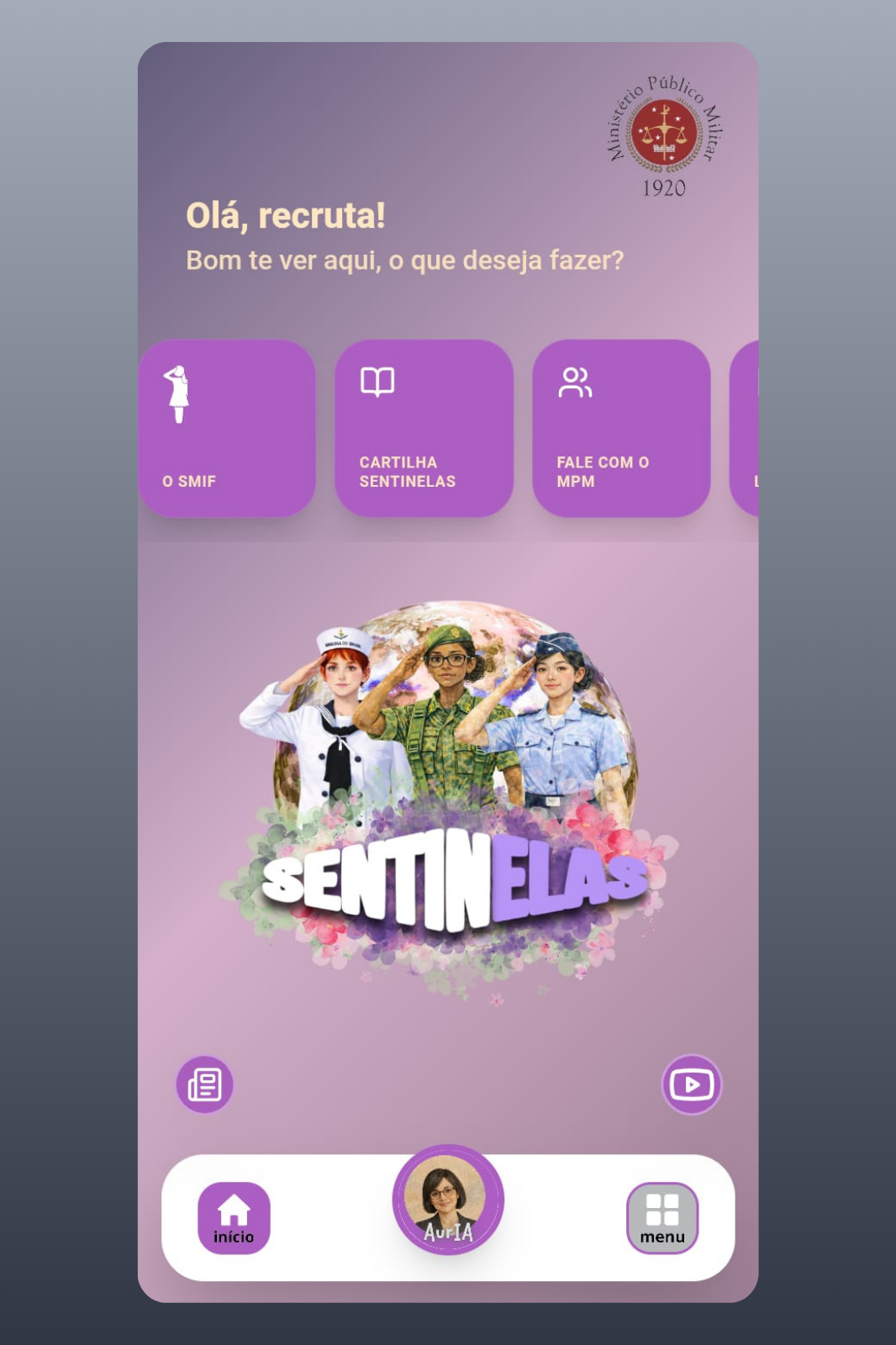Open the news icon button

[x=204, y=1084]
